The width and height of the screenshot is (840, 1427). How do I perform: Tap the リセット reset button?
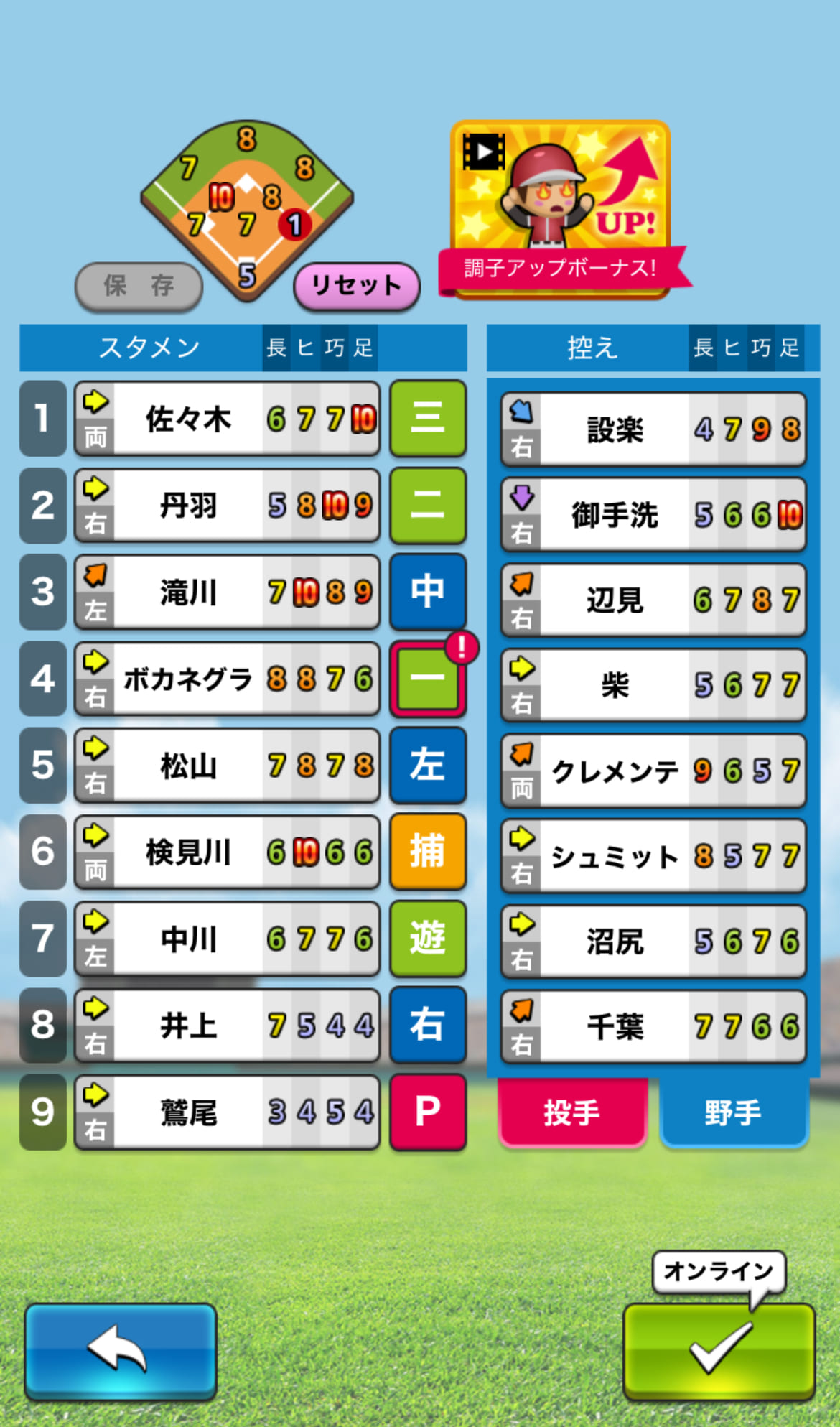point(356,286)
